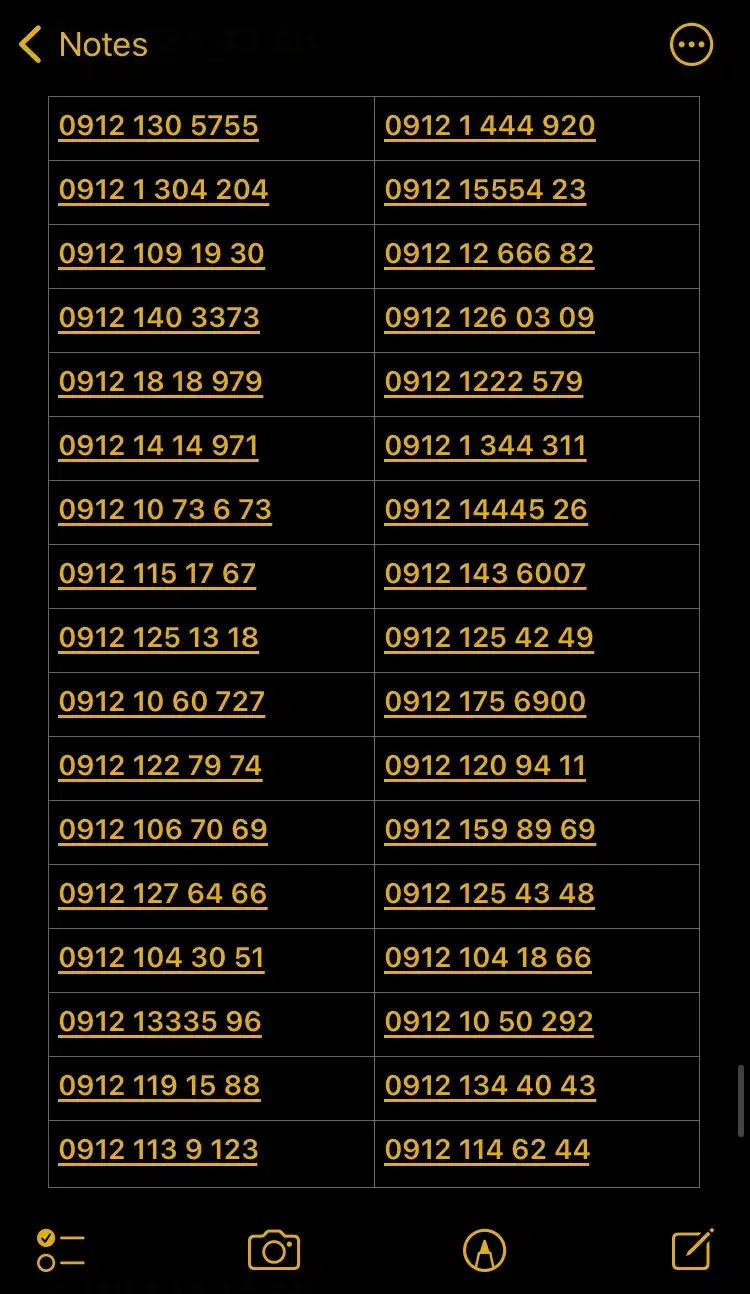
Task: Call 0912 127 64 66
Action: (x=163, y=894)
